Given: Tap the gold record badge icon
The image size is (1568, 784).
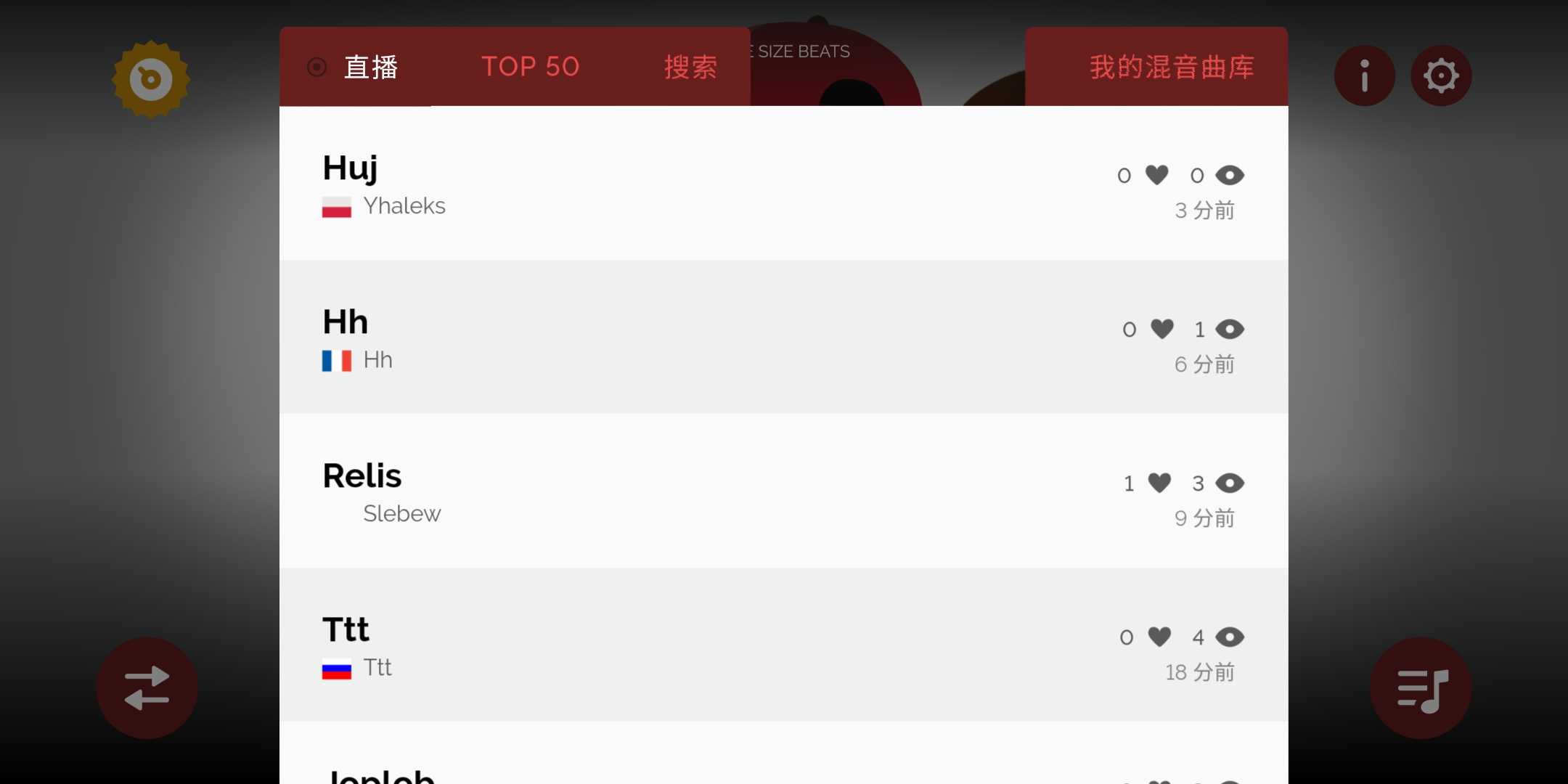Looking at the screenshot, I should point(151,79).
